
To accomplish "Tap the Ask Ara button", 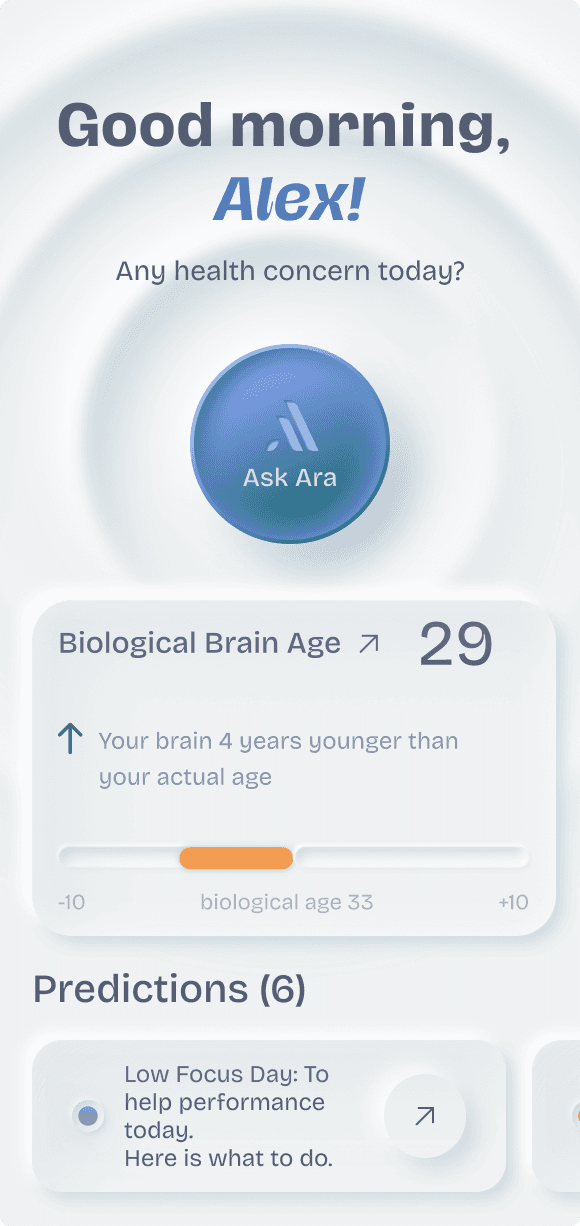I will click(x=290, y=444).
